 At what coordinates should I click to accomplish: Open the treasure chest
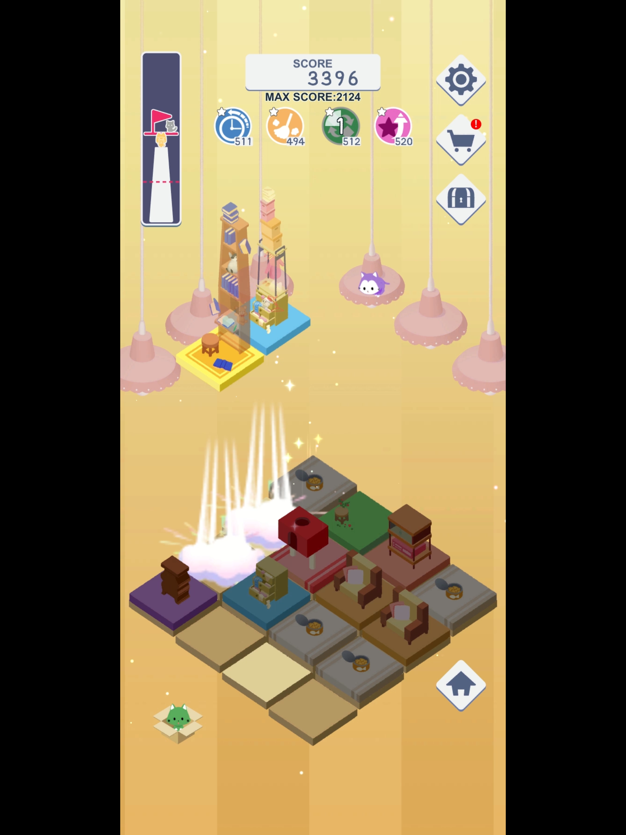[460, 199]
